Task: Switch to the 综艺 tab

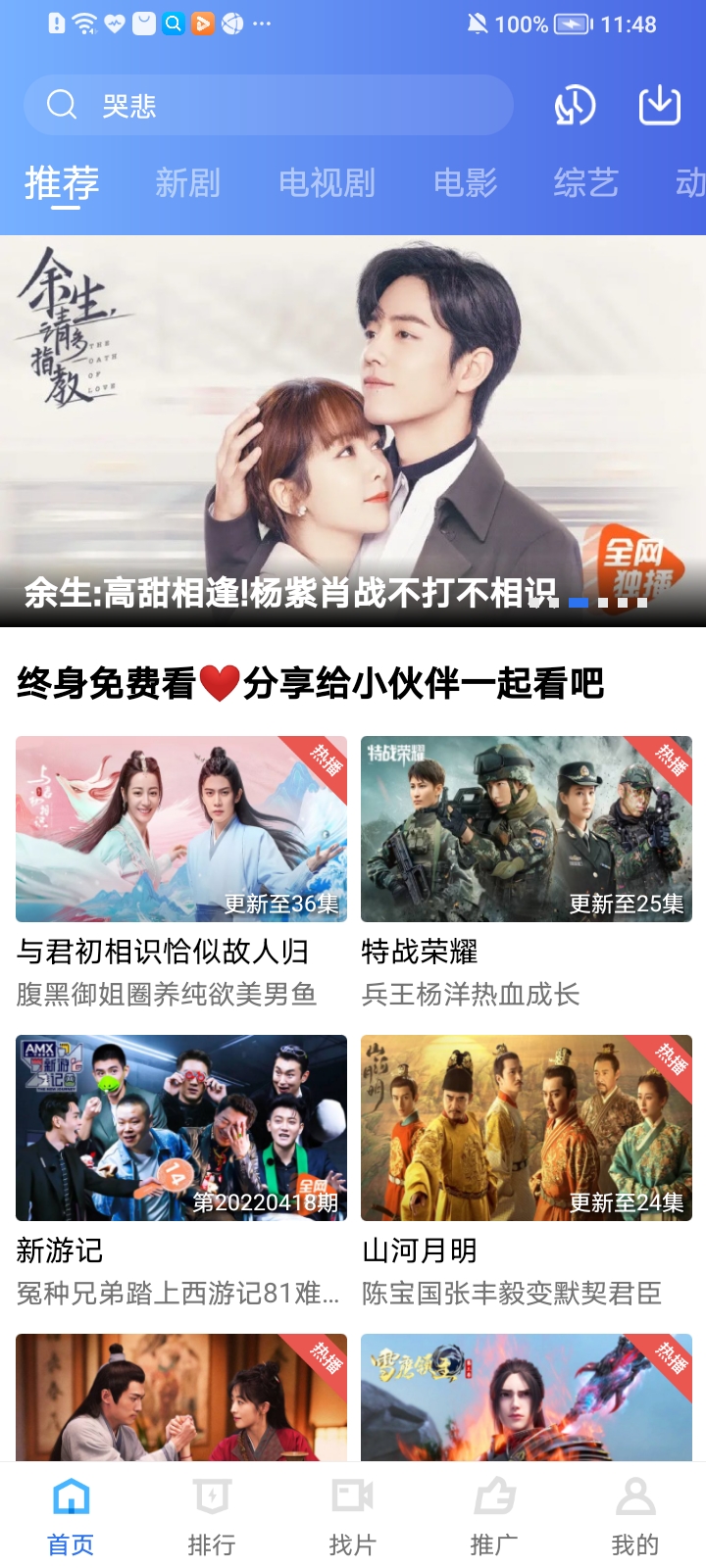Action: pyautogui.click(x=585, y=181)
